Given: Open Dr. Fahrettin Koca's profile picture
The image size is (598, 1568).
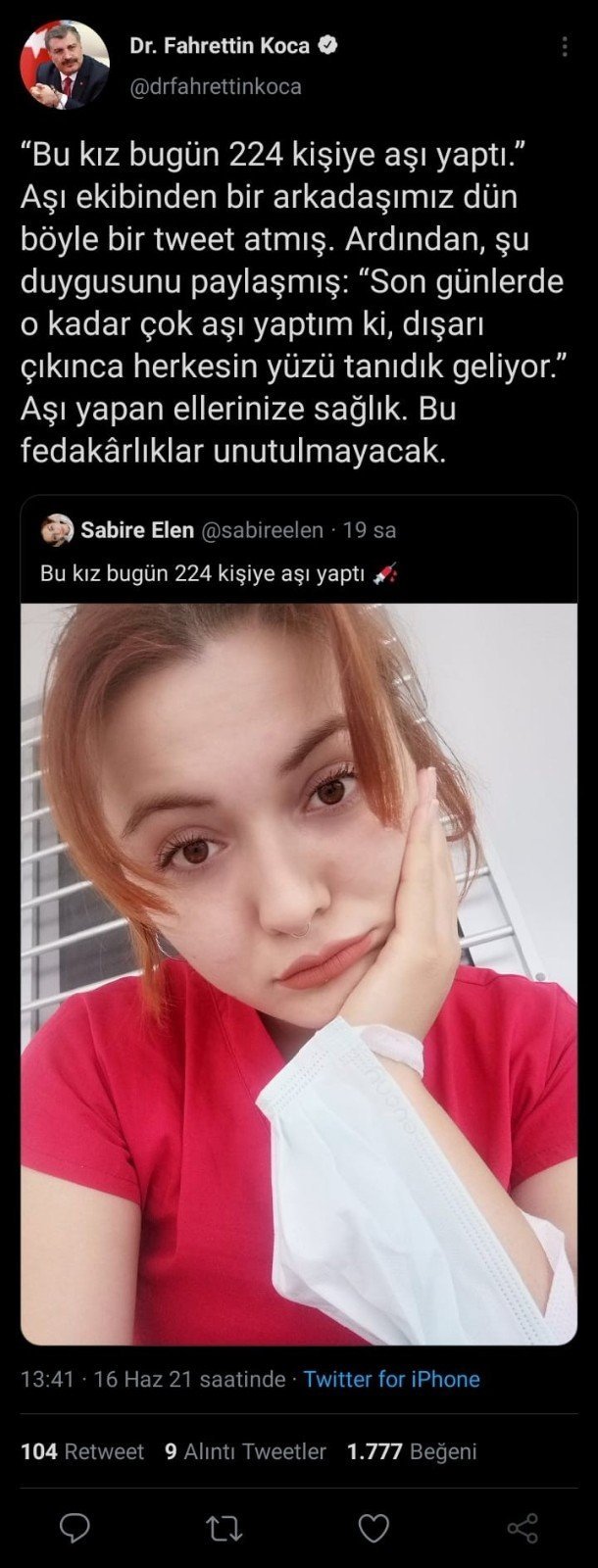Looking at the screenshot, I should tap(64, 66).
